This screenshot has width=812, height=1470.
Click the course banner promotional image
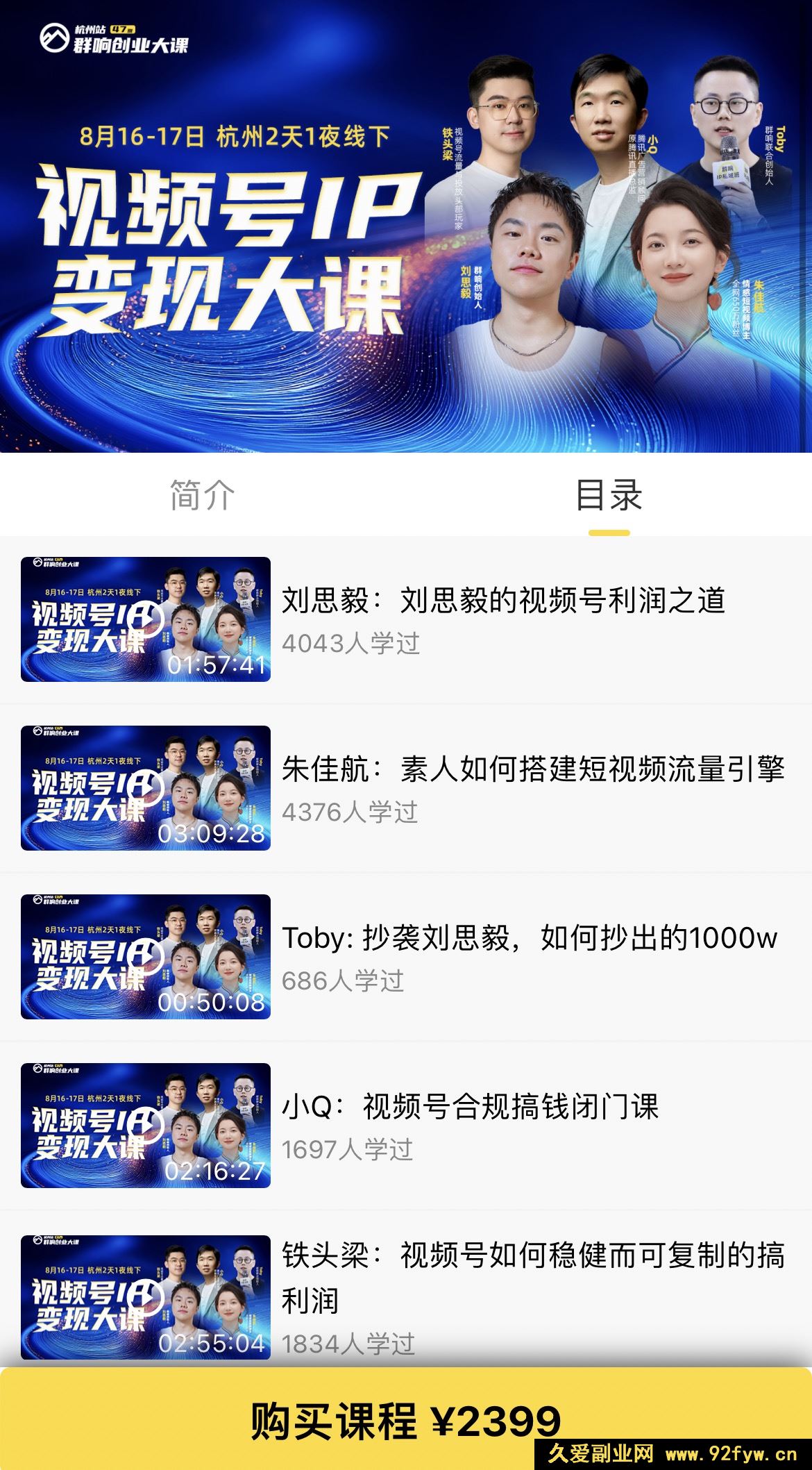point(406,229)
